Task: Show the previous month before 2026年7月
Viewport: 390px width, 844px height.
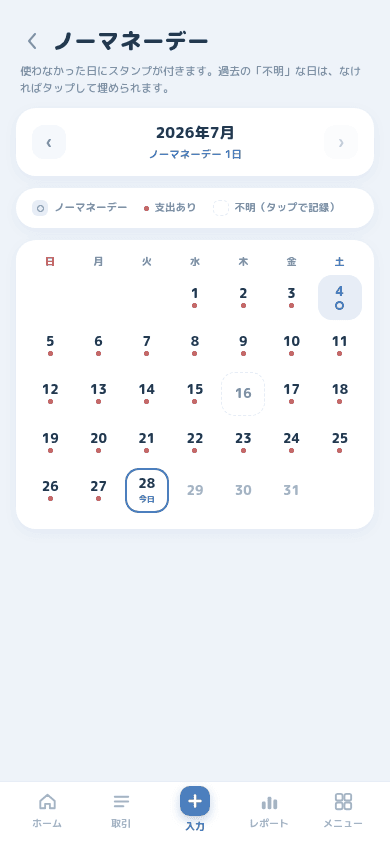Action: pos(49,142)
